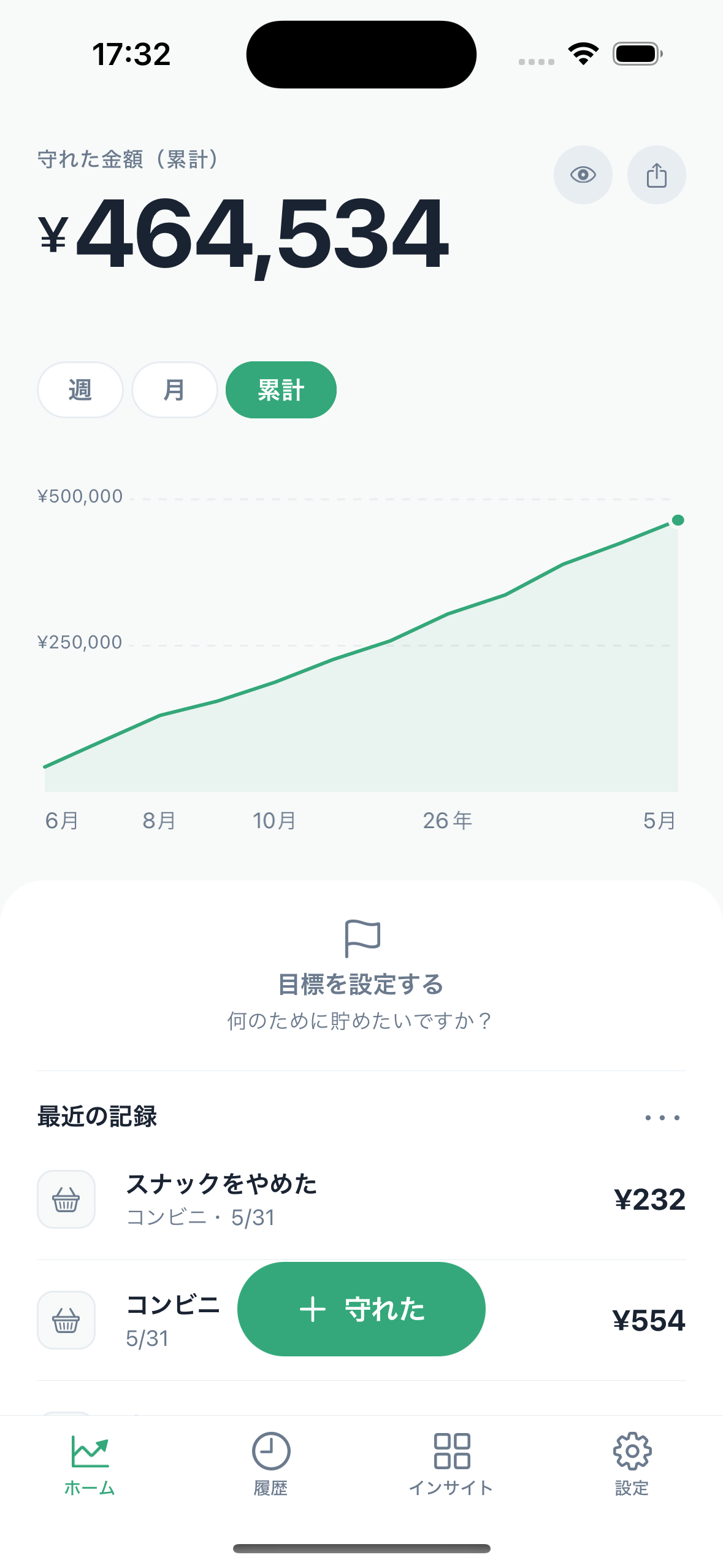This screenshot has width=723, height=1568.
Task: Add a new 守れた entry
Action: pyautogui.click(x=361, y=1309)
